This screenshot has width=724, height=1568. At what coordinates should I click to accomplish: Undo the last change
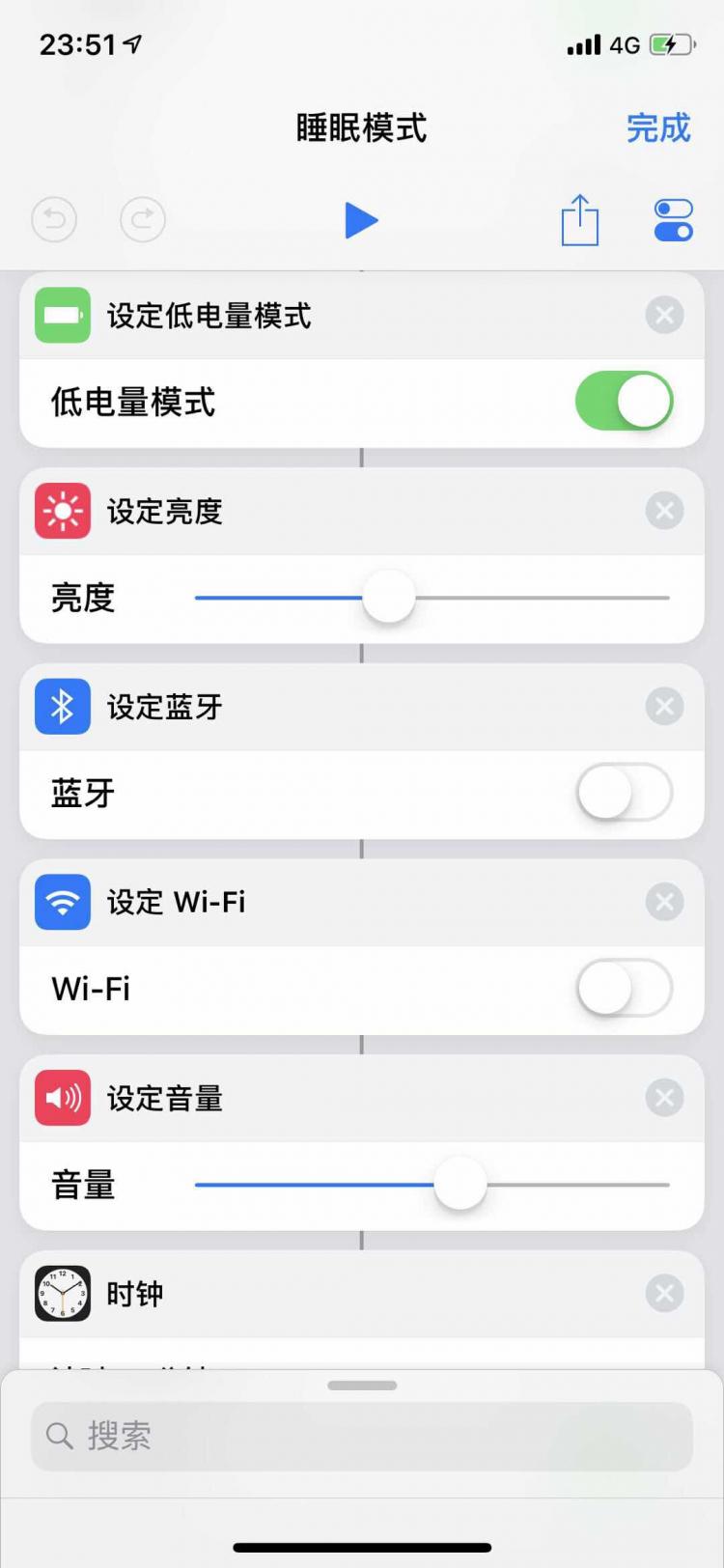pyautogui.click(x=54, y=220)
